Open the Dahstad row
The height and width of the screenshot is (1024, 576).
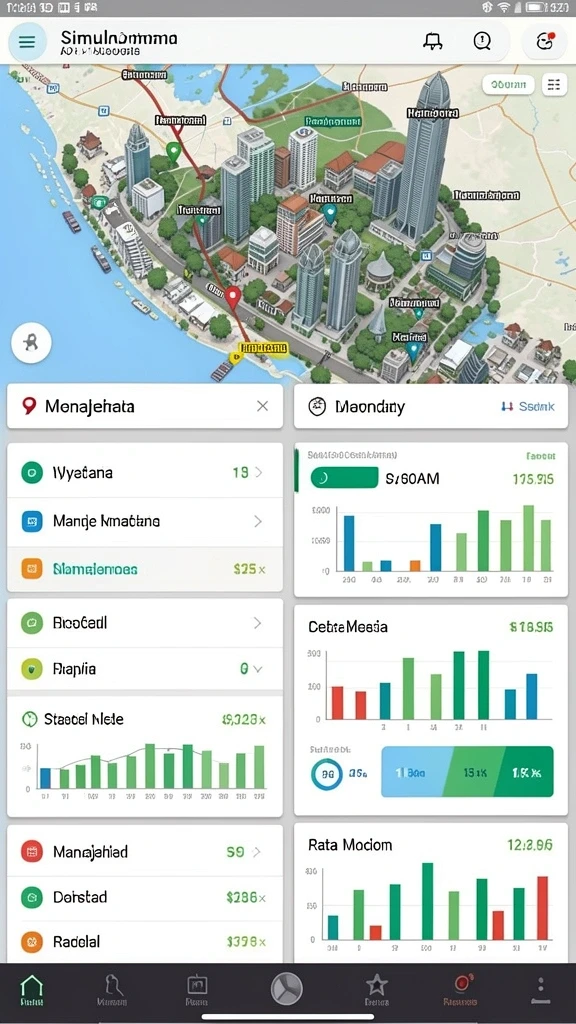point(145,897)
